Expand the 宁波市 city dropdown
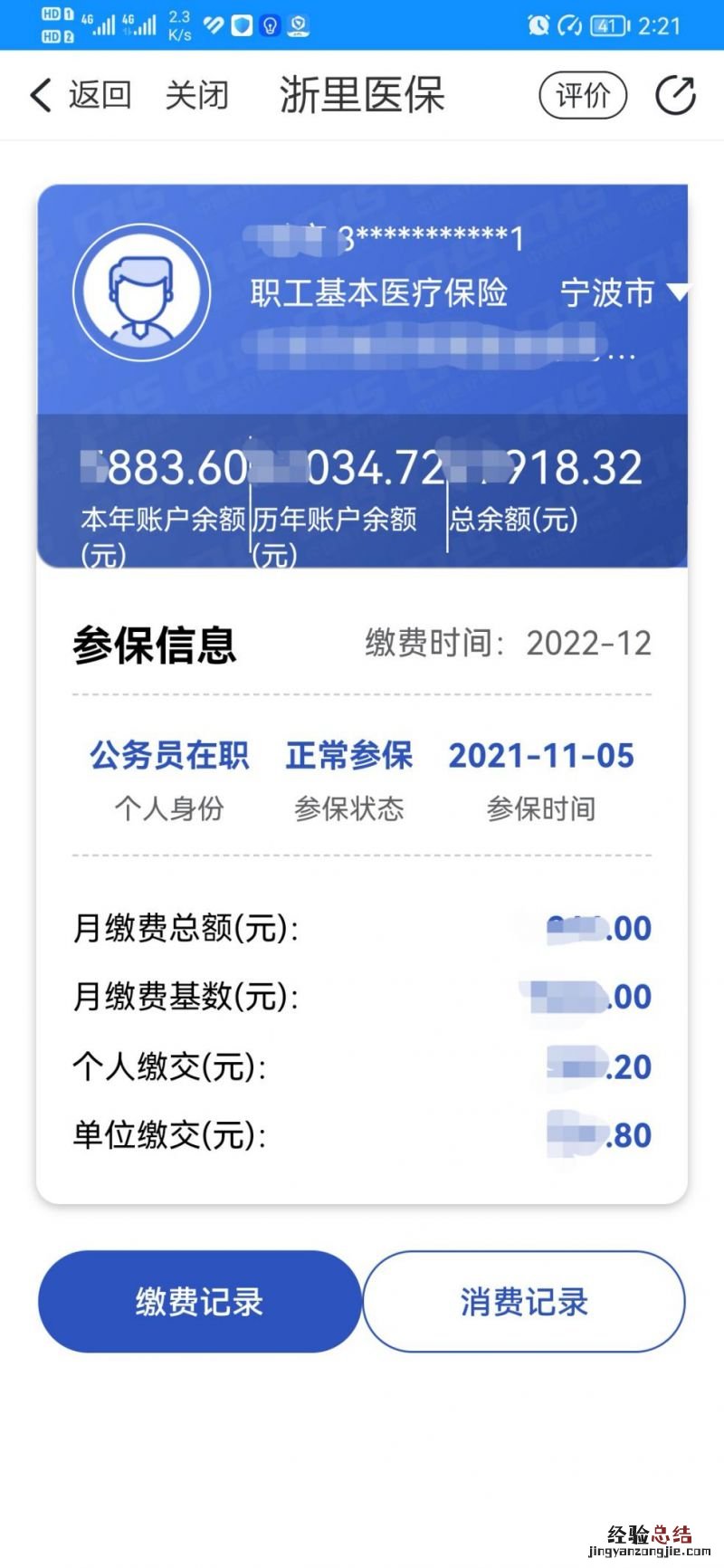Screen dimensions: 724x1568 coord(624,292)
